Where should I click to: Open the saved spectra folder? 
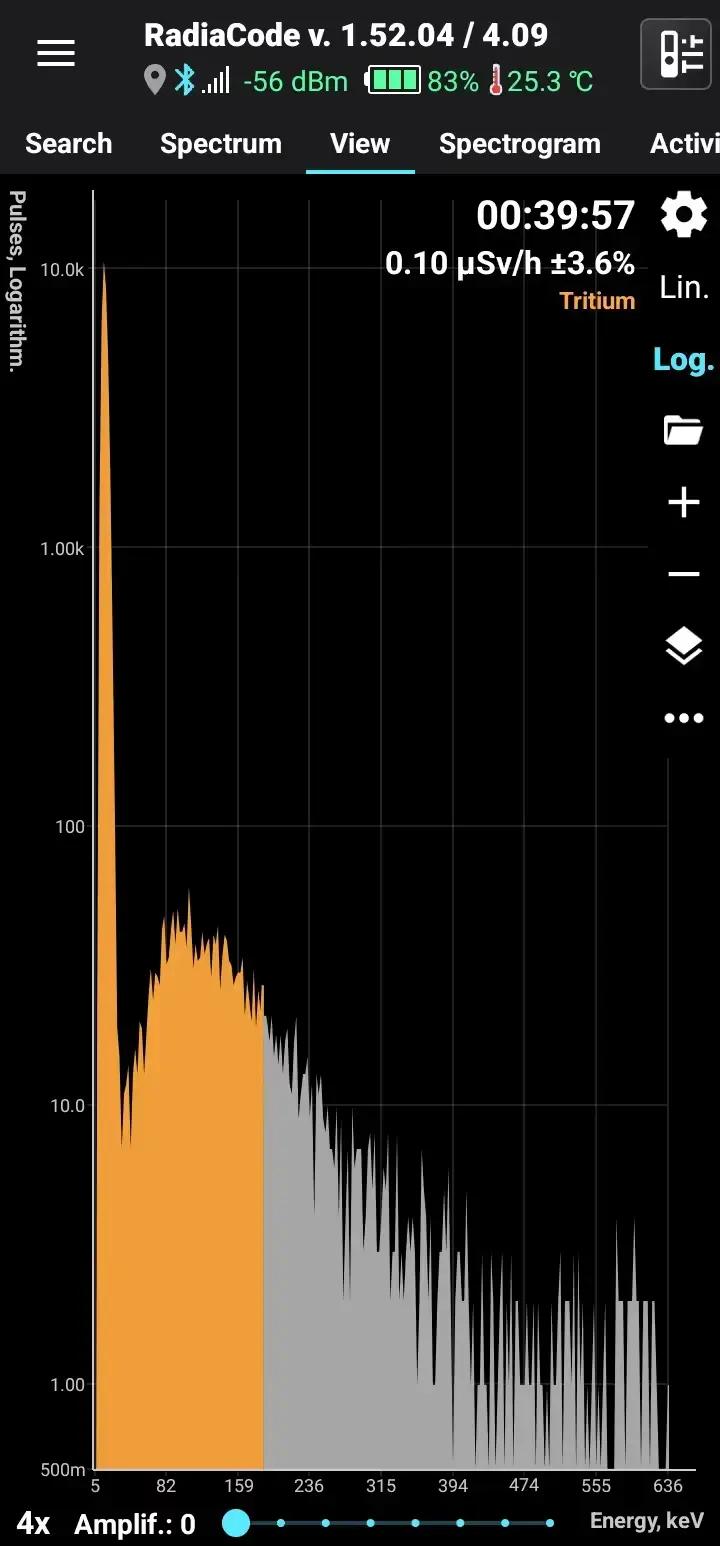click(684, 431)
